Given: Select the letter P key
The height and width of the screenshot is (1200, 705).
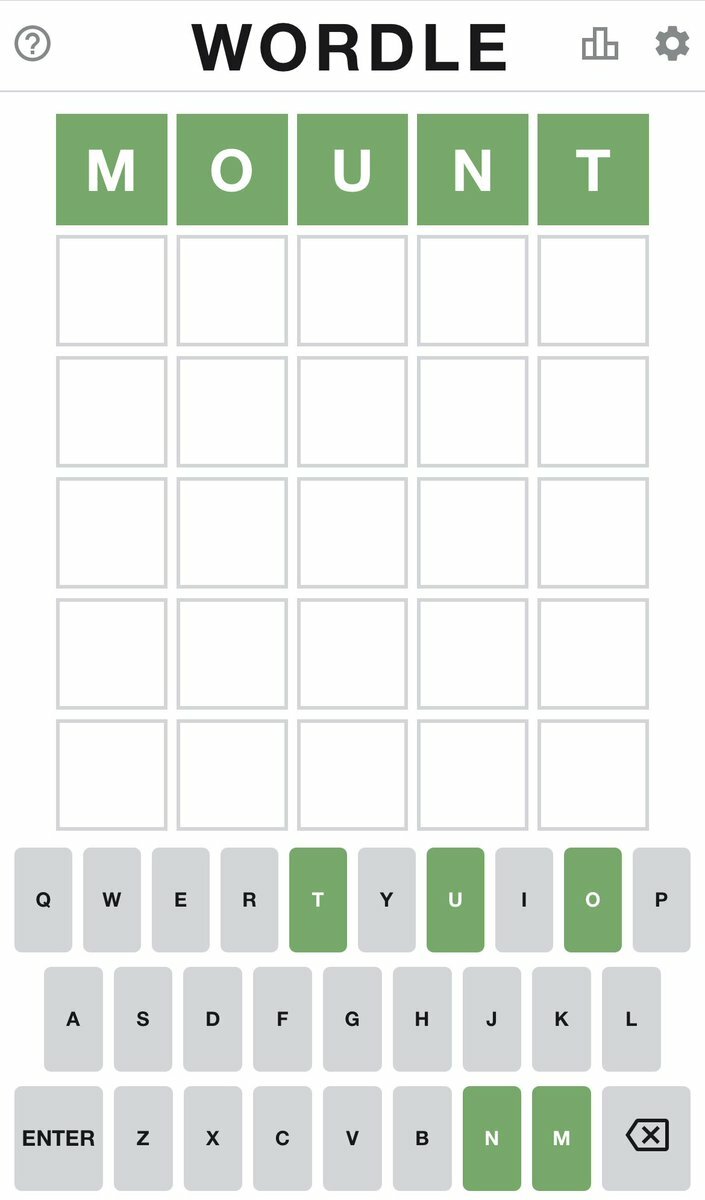Looking at the screenshot, I should click(662, 900).
